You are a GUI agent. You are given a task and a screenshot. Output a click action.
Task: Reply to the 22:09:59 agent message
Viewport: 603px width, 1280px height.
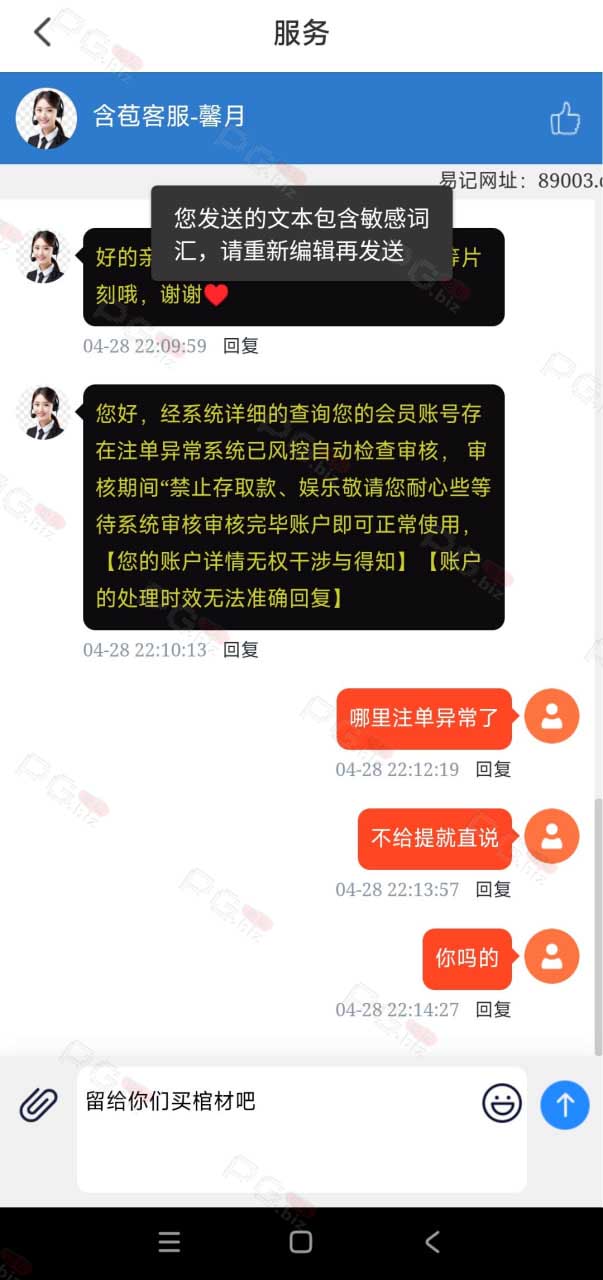[x=241, y=346]
